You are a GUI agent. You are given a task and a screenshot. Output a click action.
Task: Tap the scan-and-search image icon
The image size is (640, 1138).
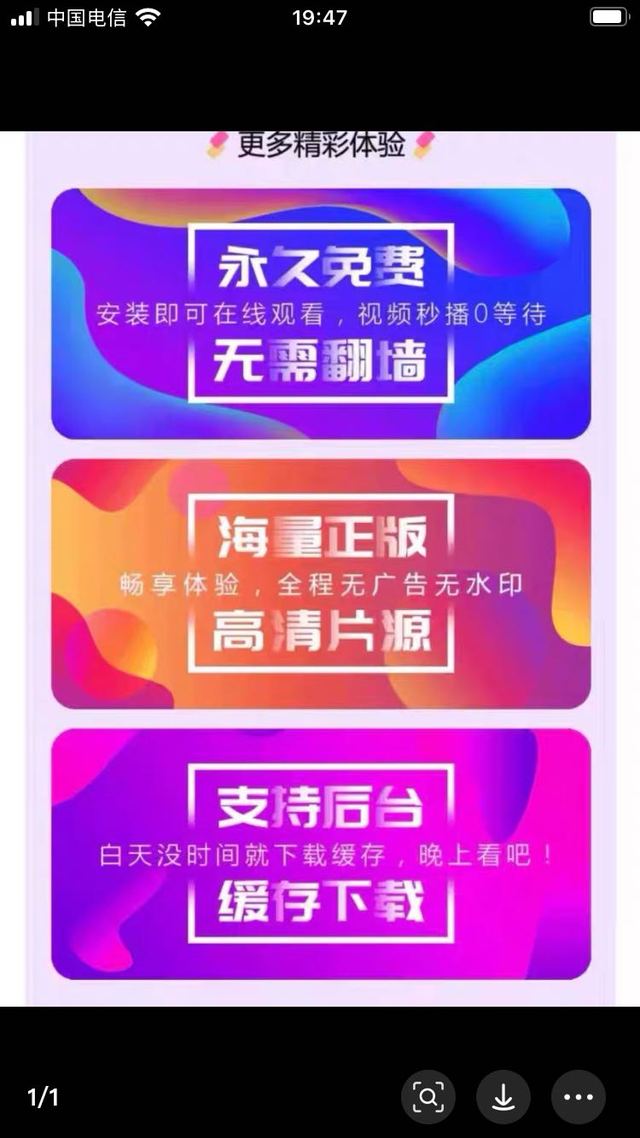[428, 1097]
